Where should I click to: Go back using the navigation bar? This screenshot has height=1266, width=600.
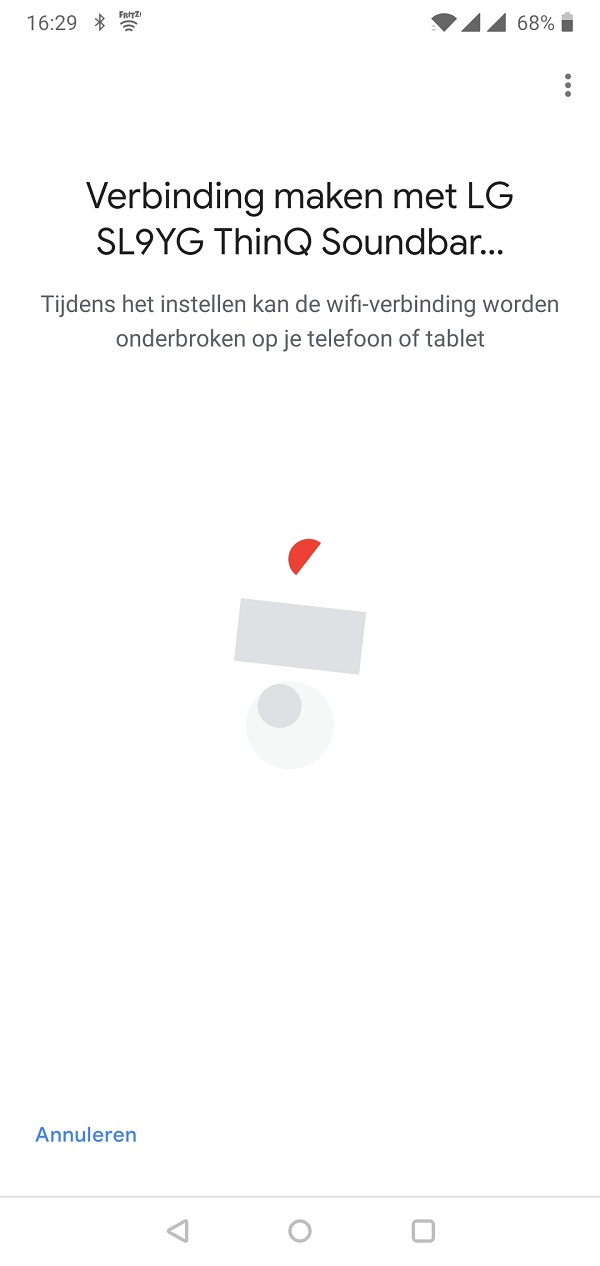click(178, 1231)
